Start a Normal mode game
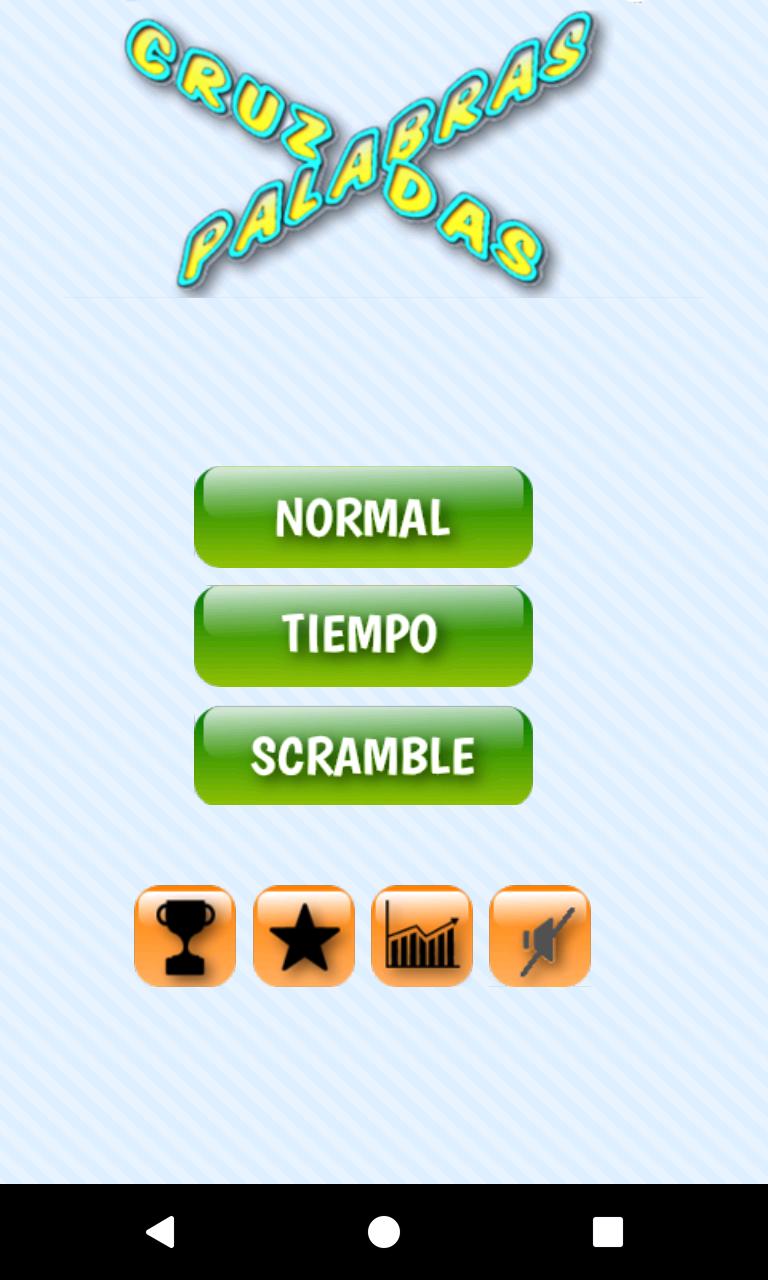The width and height of the screenshot is (768, 1280). tap(363, 517)
